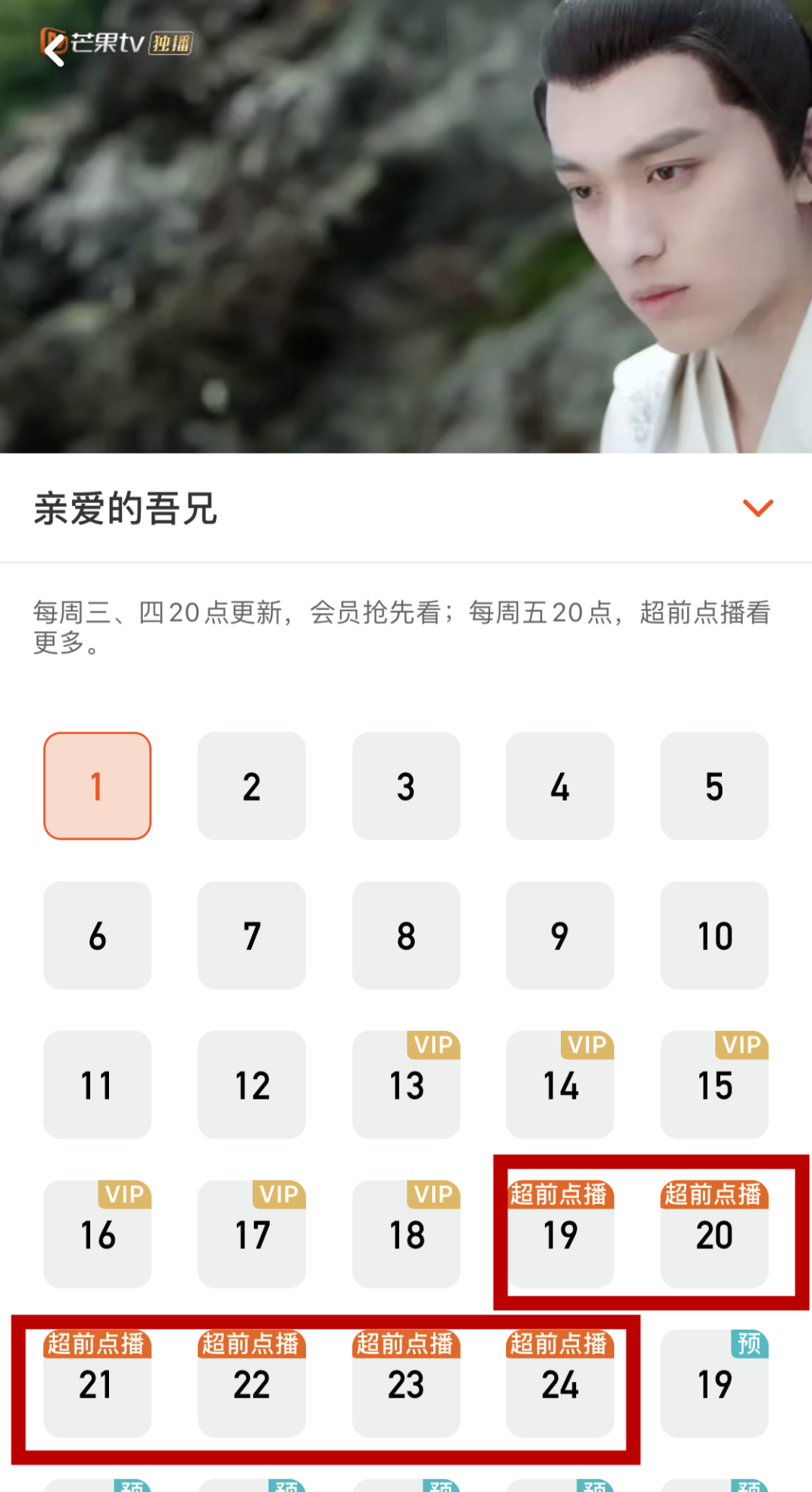Screen dimensions: 812x1492
Task: Open VIP episode 13
Action: click(x=406, y=1085)
